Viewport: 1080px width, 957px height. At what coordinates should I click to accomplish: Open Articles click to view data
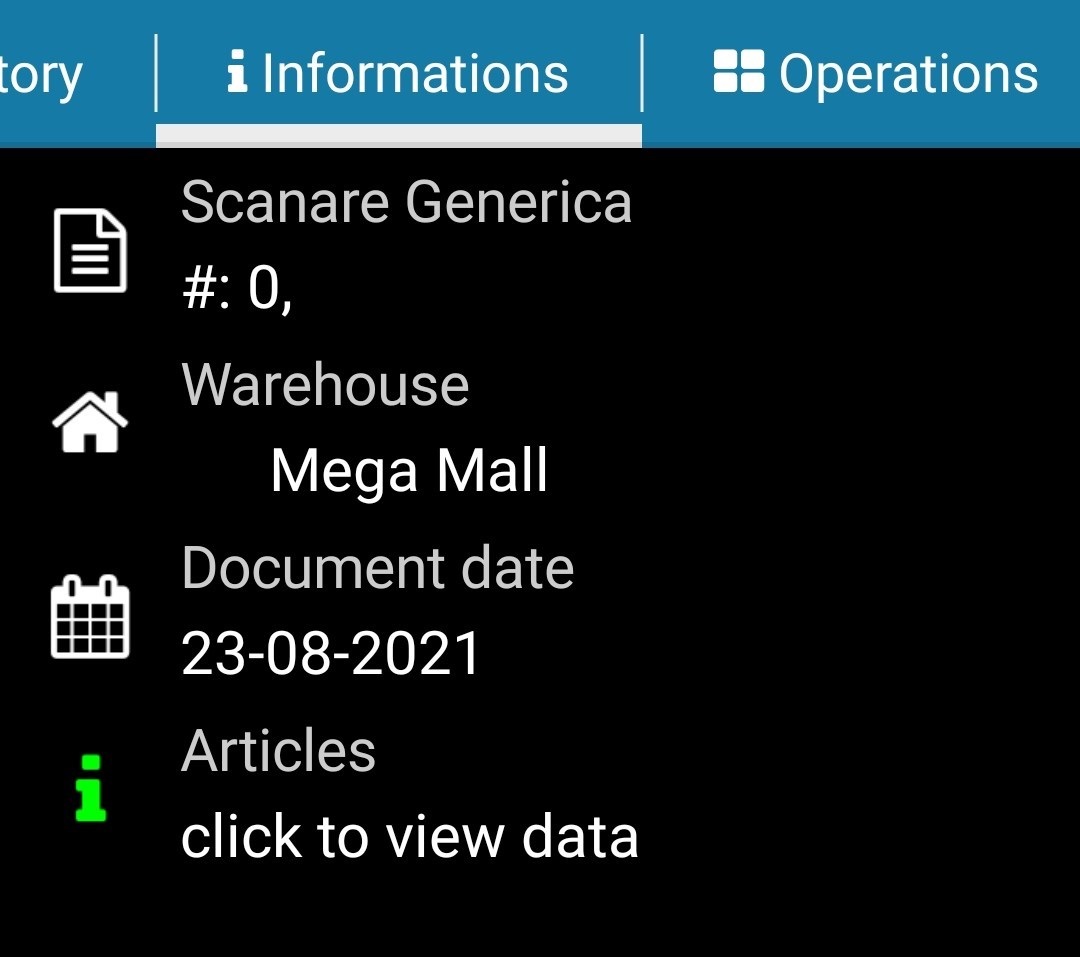point(408,794)
